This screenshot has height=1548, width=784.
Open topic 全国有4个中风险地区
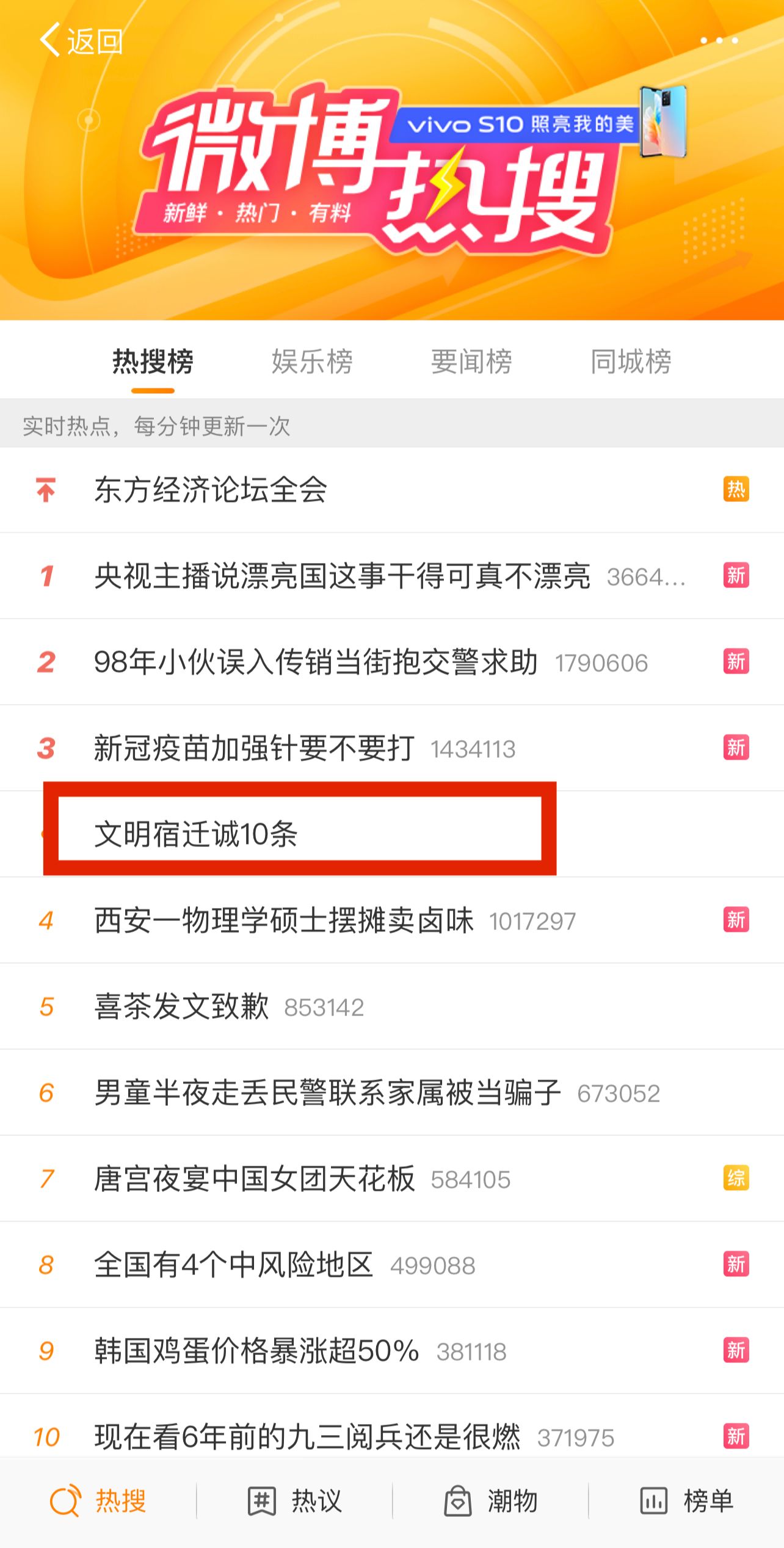(392, 1265)
